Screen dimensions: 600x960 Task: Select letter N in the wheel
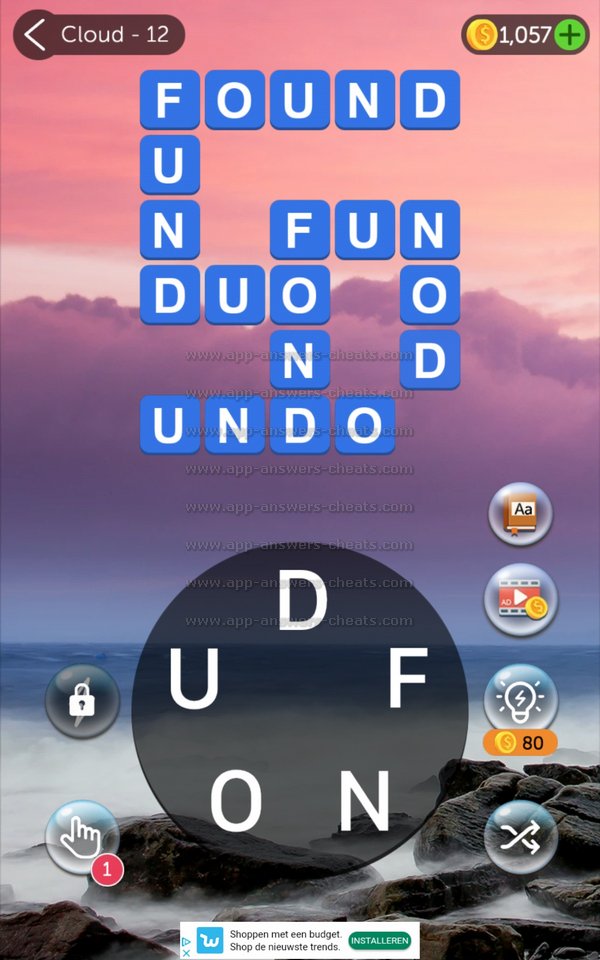point(363,802)
